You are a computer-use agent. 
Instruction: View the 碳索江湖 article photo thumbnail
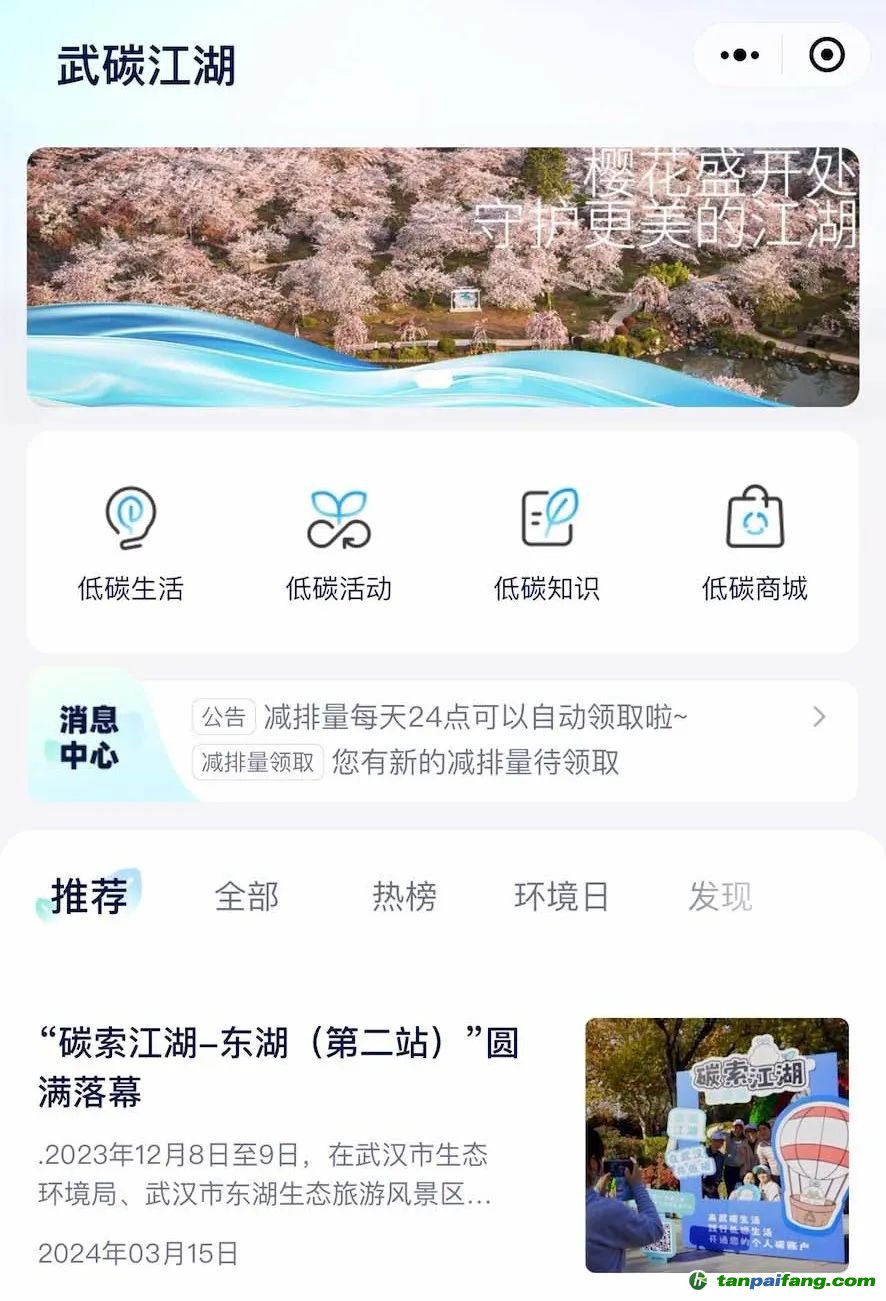click(716, 1145)
